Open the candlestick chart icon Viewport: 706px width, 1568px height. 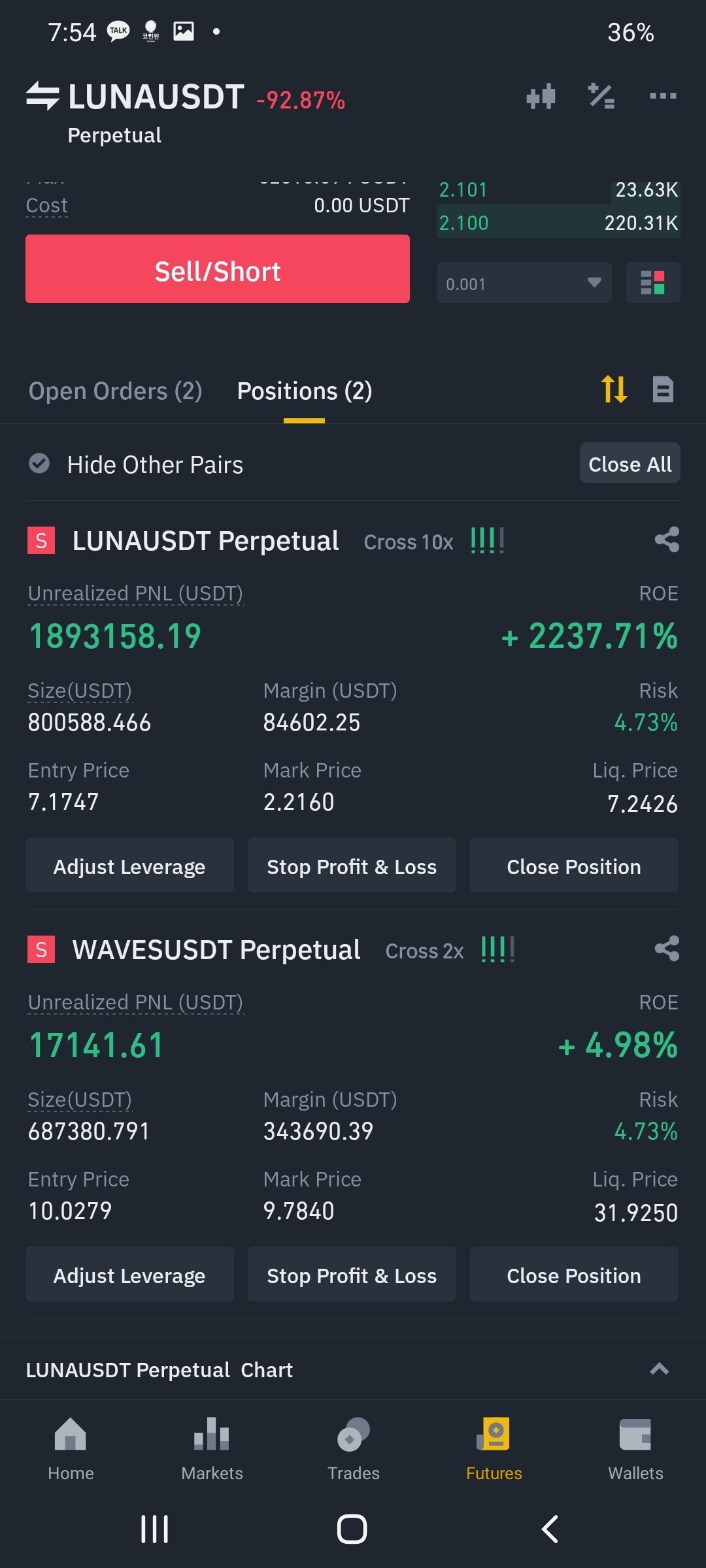(x=541, y=97)
